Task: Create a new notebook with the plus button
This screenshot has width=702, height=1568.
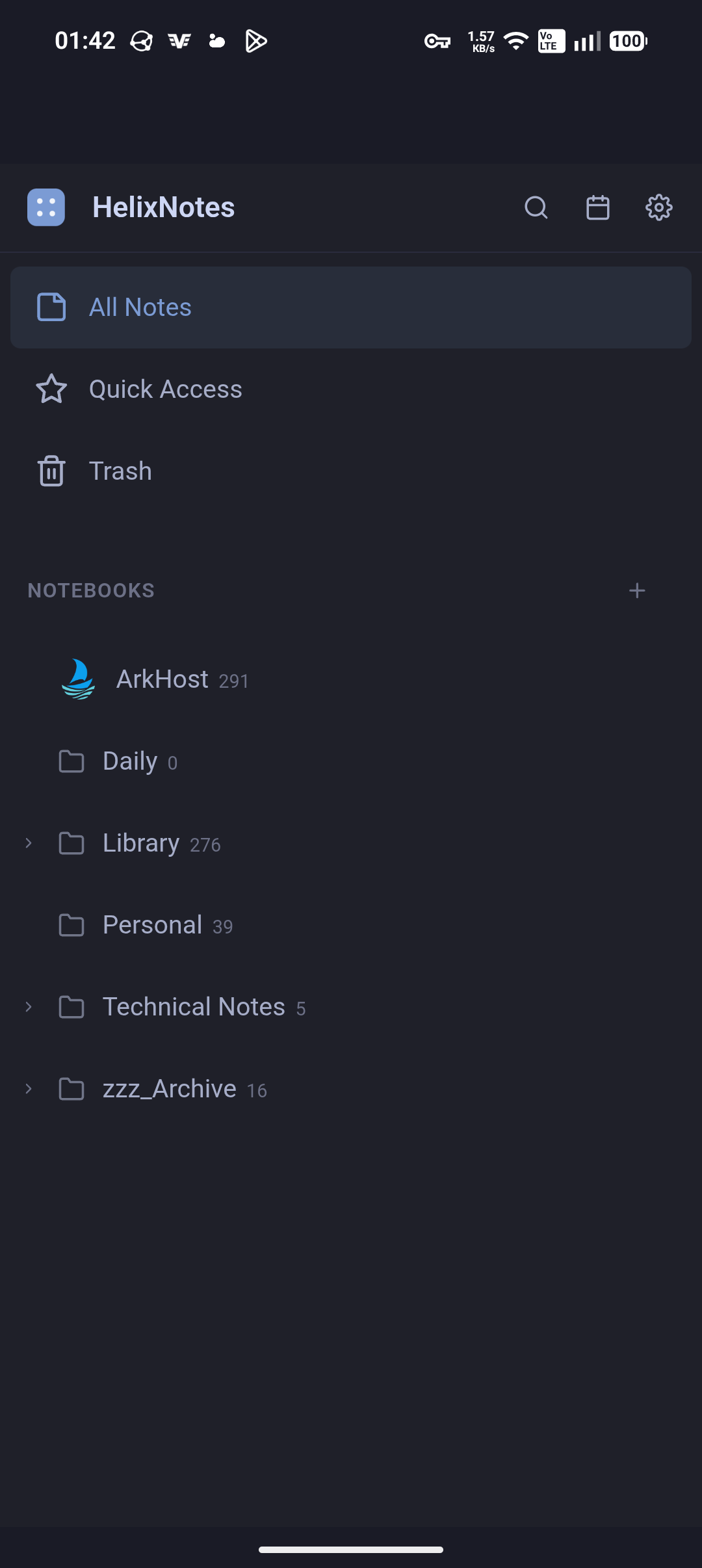Action: pyautogui.click(x=637, y=590)
